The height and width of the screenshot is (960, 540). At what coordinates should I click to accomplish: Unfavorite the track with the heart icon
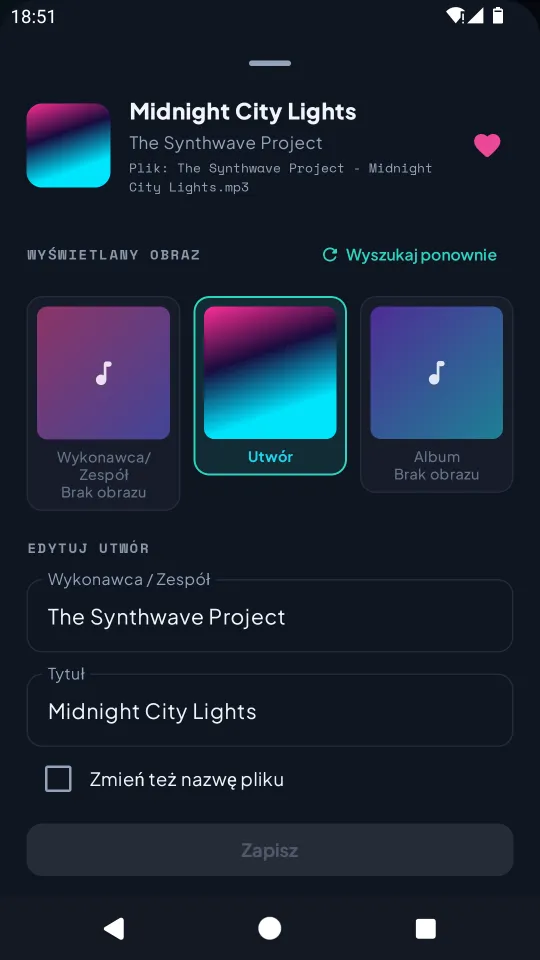(487, 146)
